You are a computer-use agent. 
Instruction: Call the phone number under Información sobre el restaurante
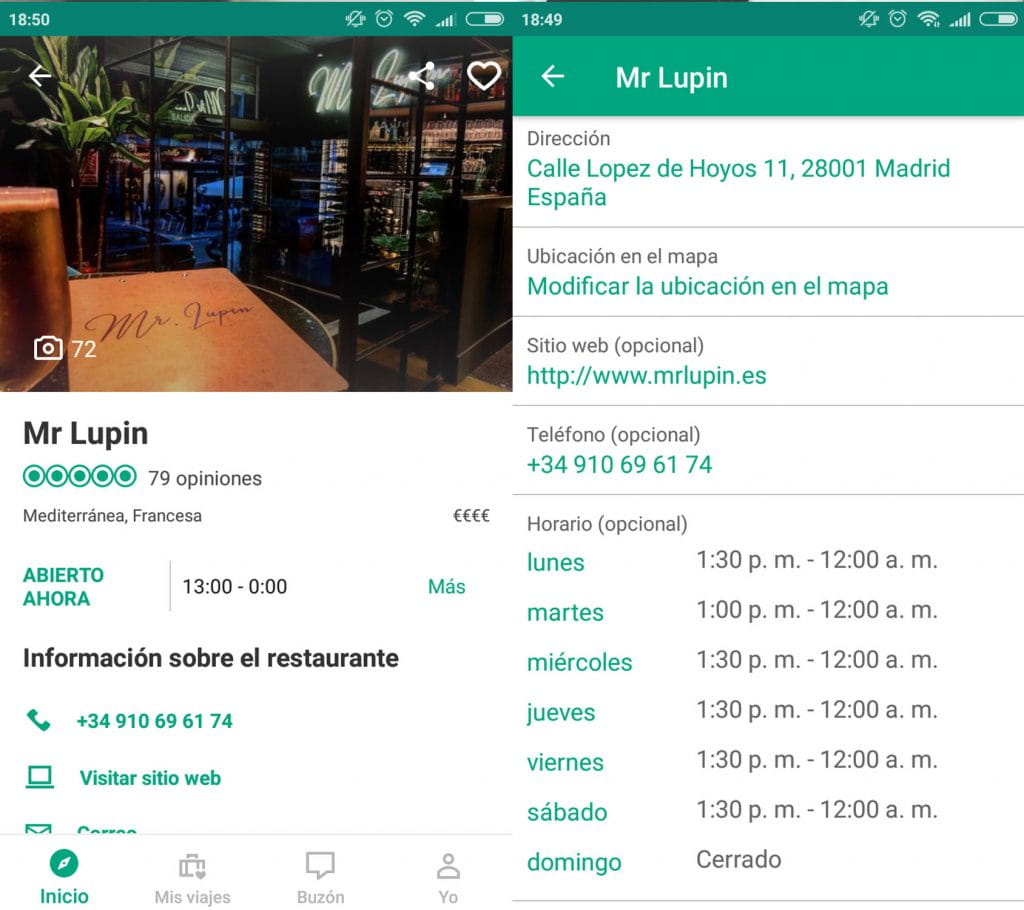[x=154, y=721]
